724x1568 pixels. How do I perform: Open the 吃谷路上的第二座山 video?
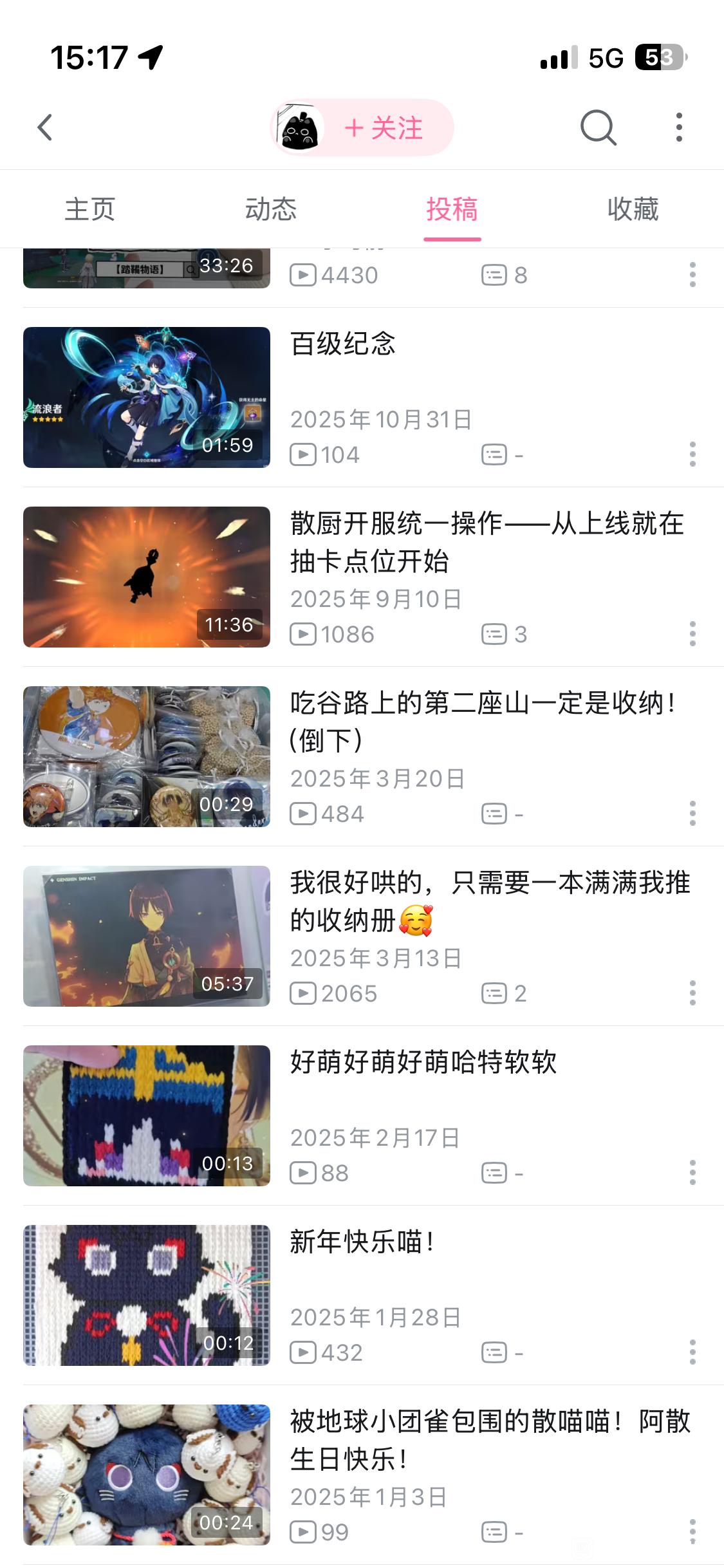[x=147, y=756]
